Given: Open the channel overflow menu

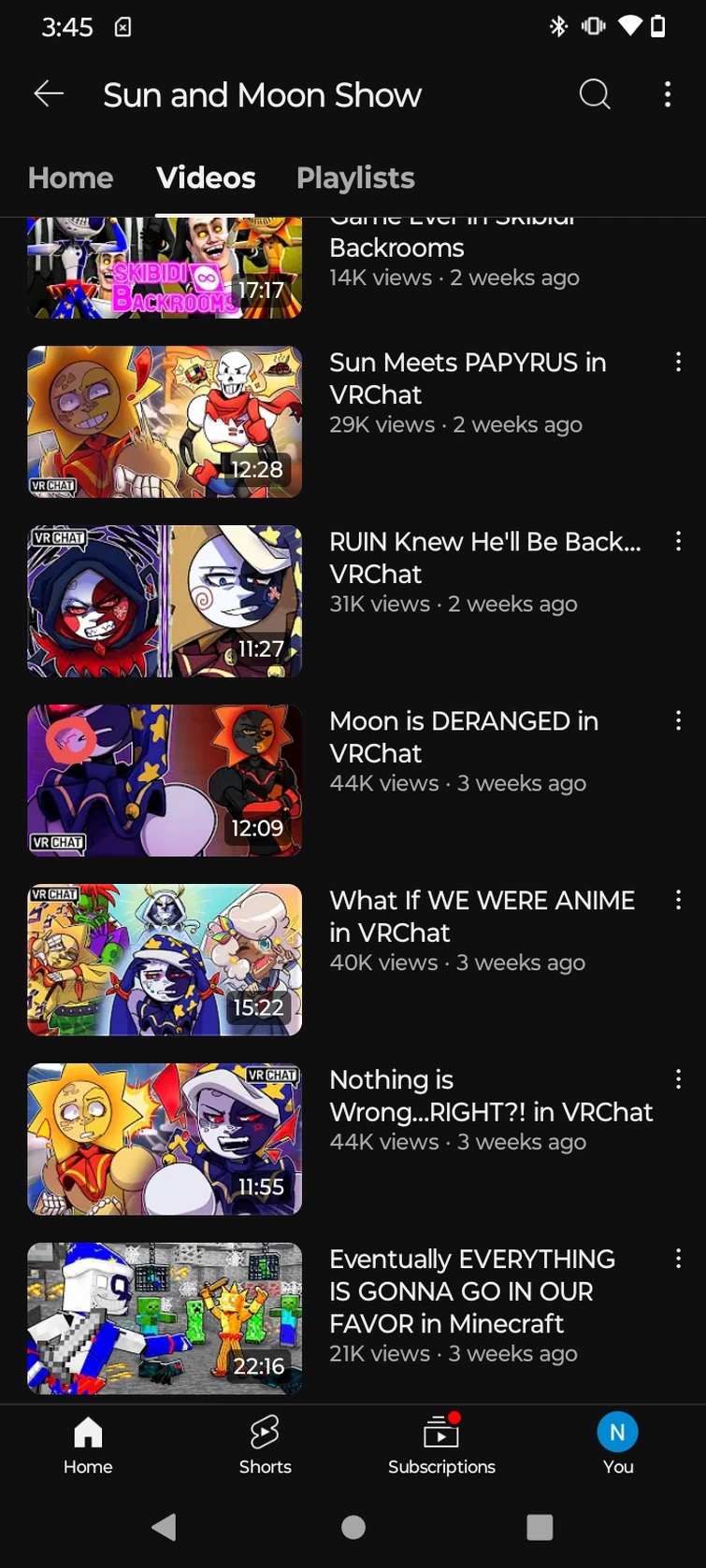Looking at the screenshot, I should pos(667,93).
